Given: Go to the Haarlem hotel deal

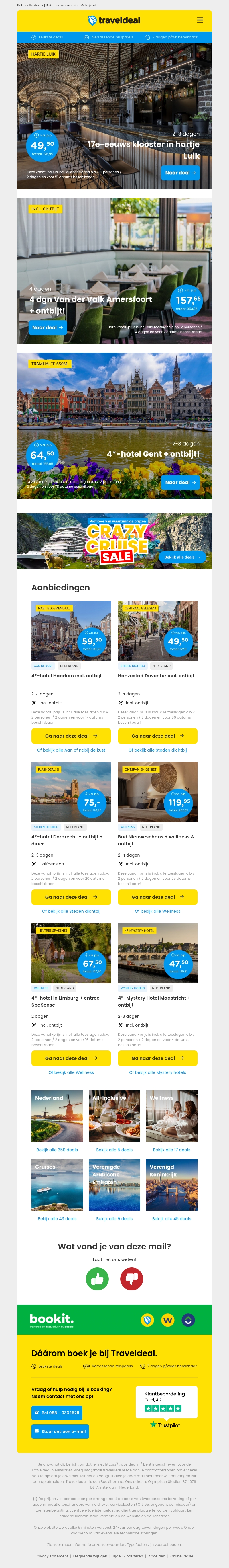Looking at the screenshot, I should point(71,735).
